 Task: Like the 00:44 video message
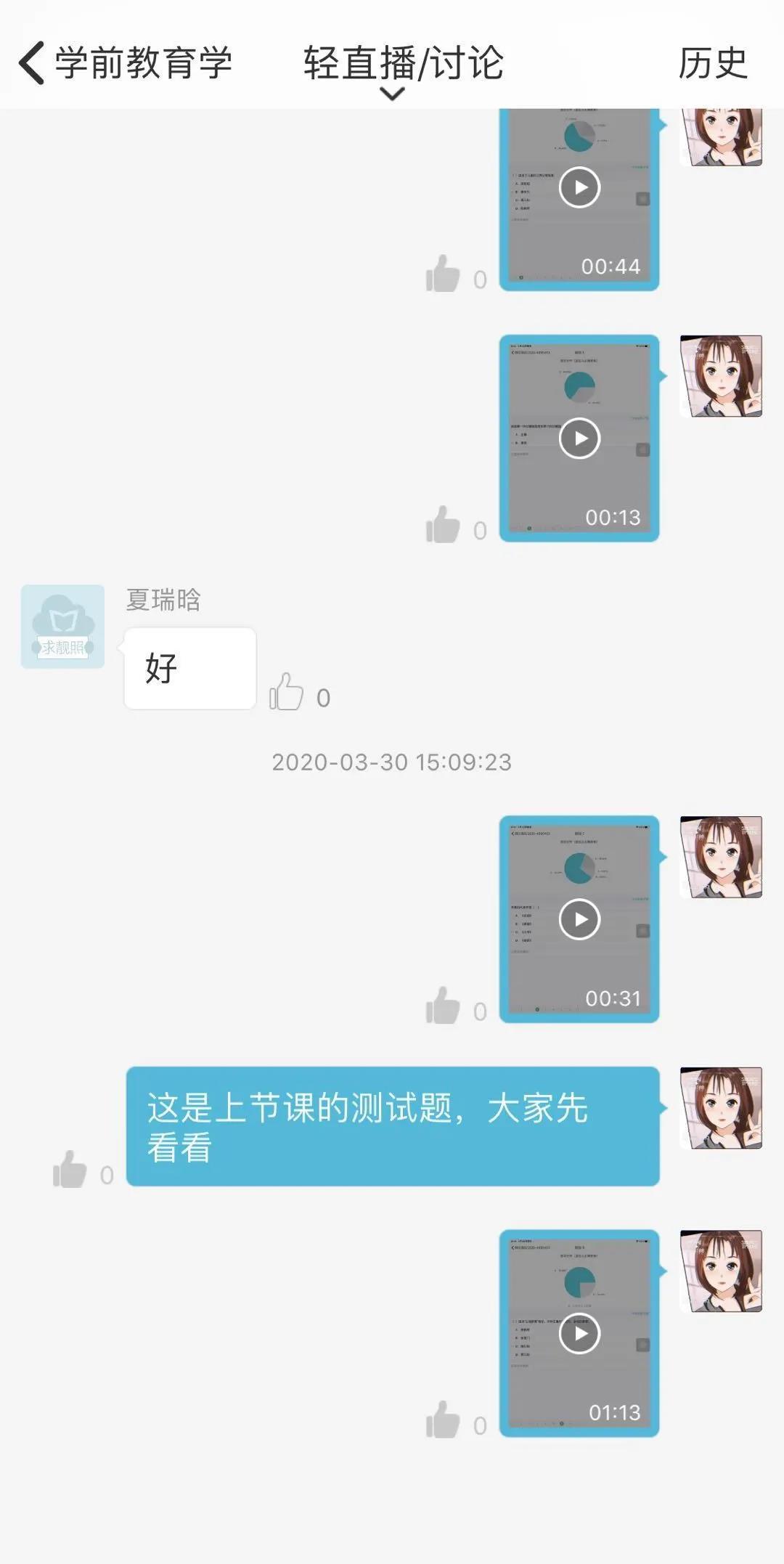[x=444, y=274]
